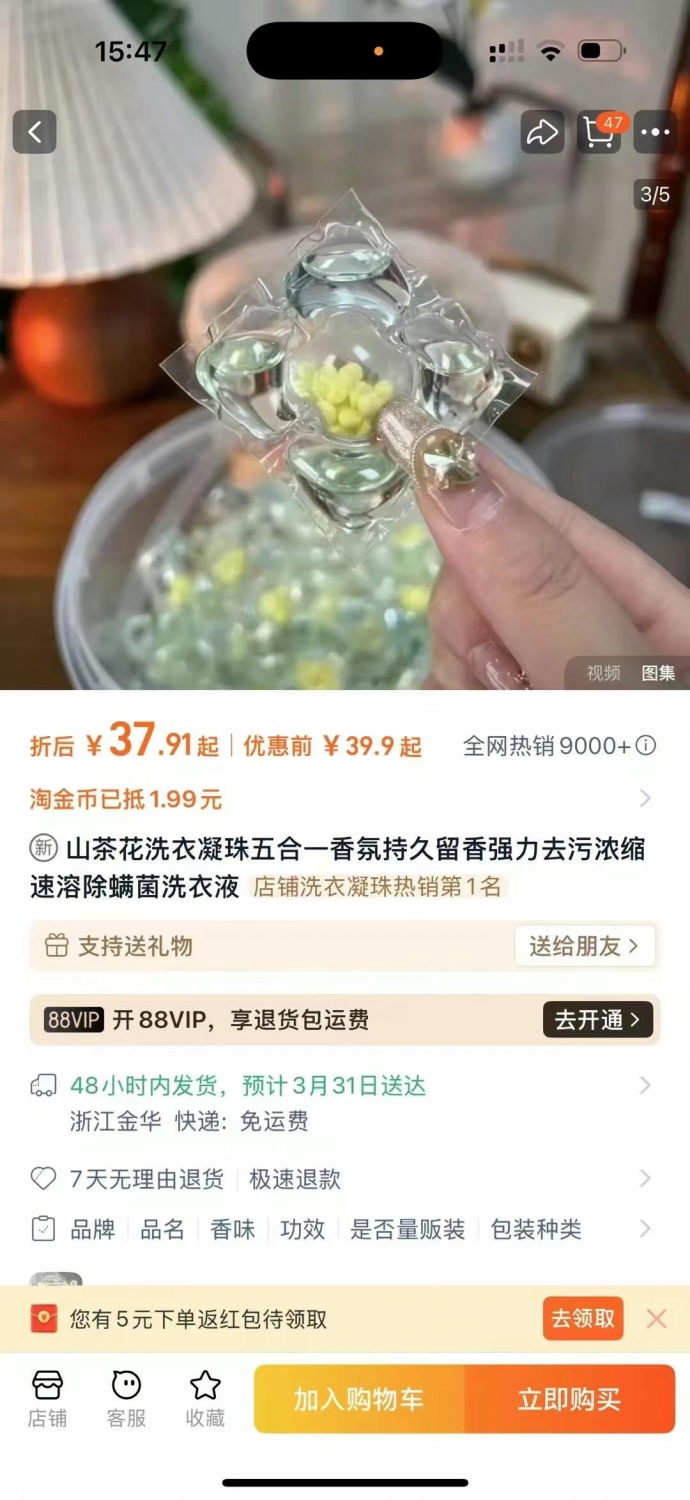Image resolution: width=690 pixels, height=1500 pixels.
Task: Tap 去开通 to activate 88VIP
Action: (597, 1019)
